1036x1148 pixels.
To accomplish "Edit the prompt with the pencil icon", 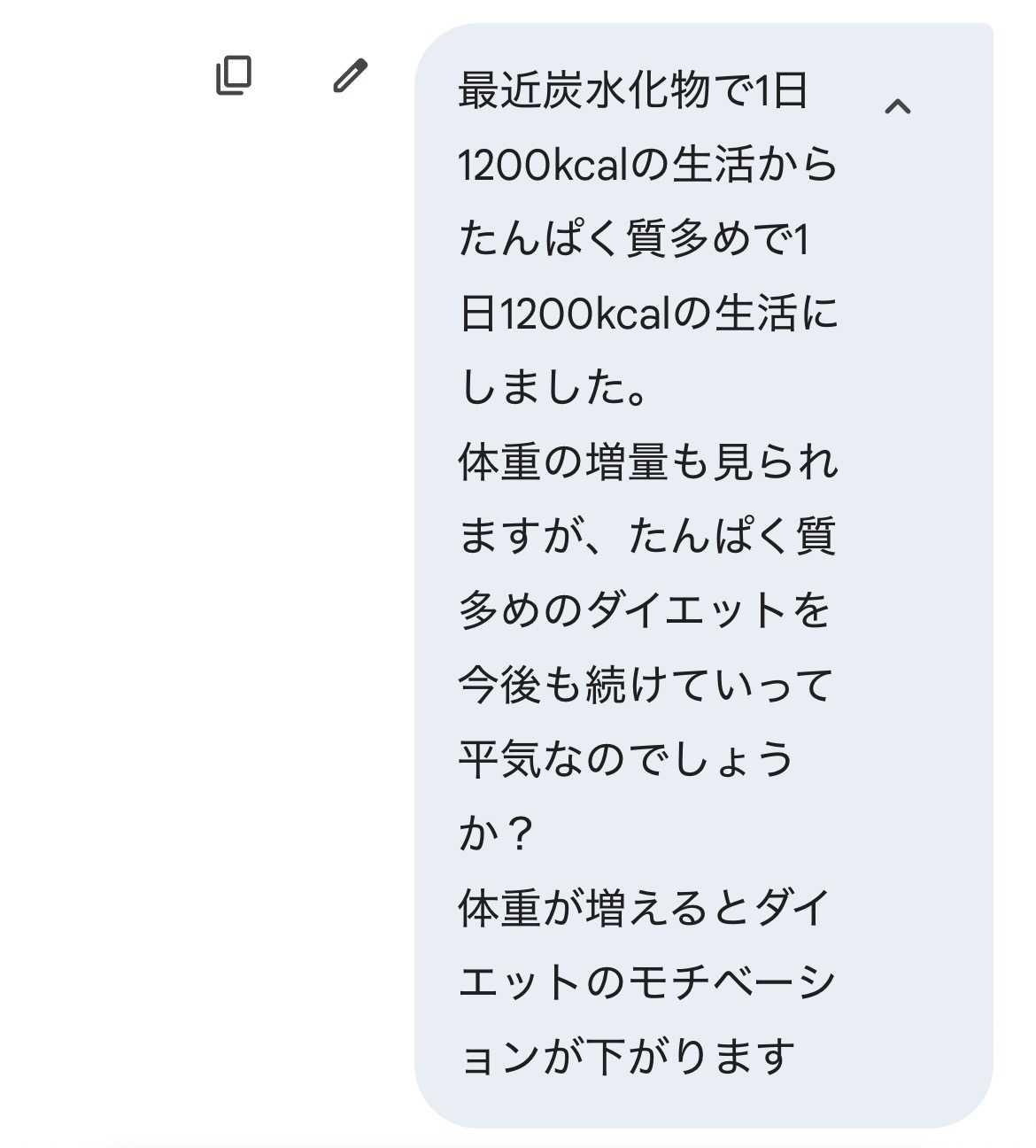I will pyautogui.click(x=350, y=76).
